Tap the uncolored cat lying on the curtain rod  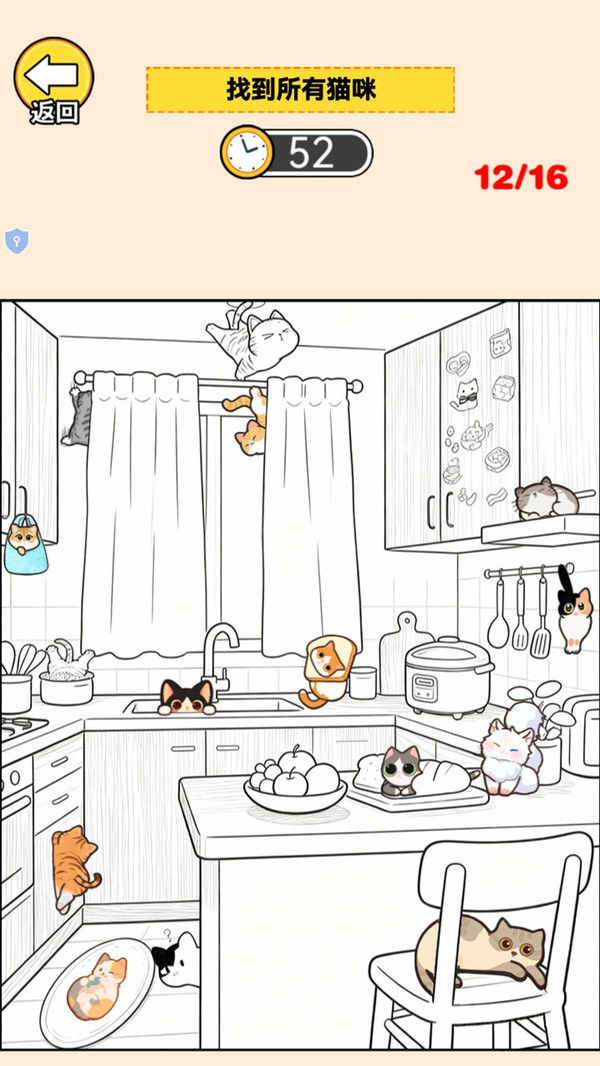coord(253,339)
